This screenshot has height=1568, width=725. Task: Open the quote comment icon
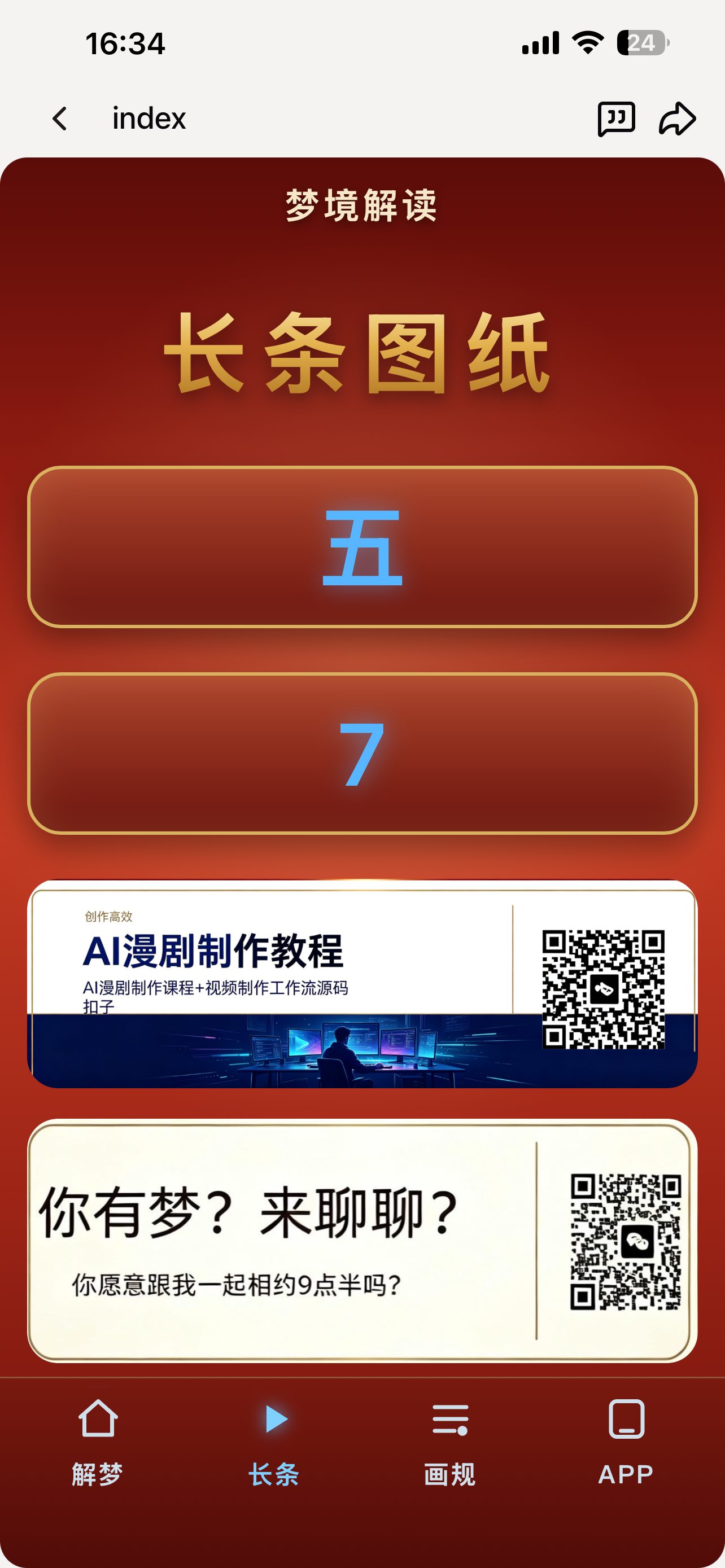coord(616,118)
